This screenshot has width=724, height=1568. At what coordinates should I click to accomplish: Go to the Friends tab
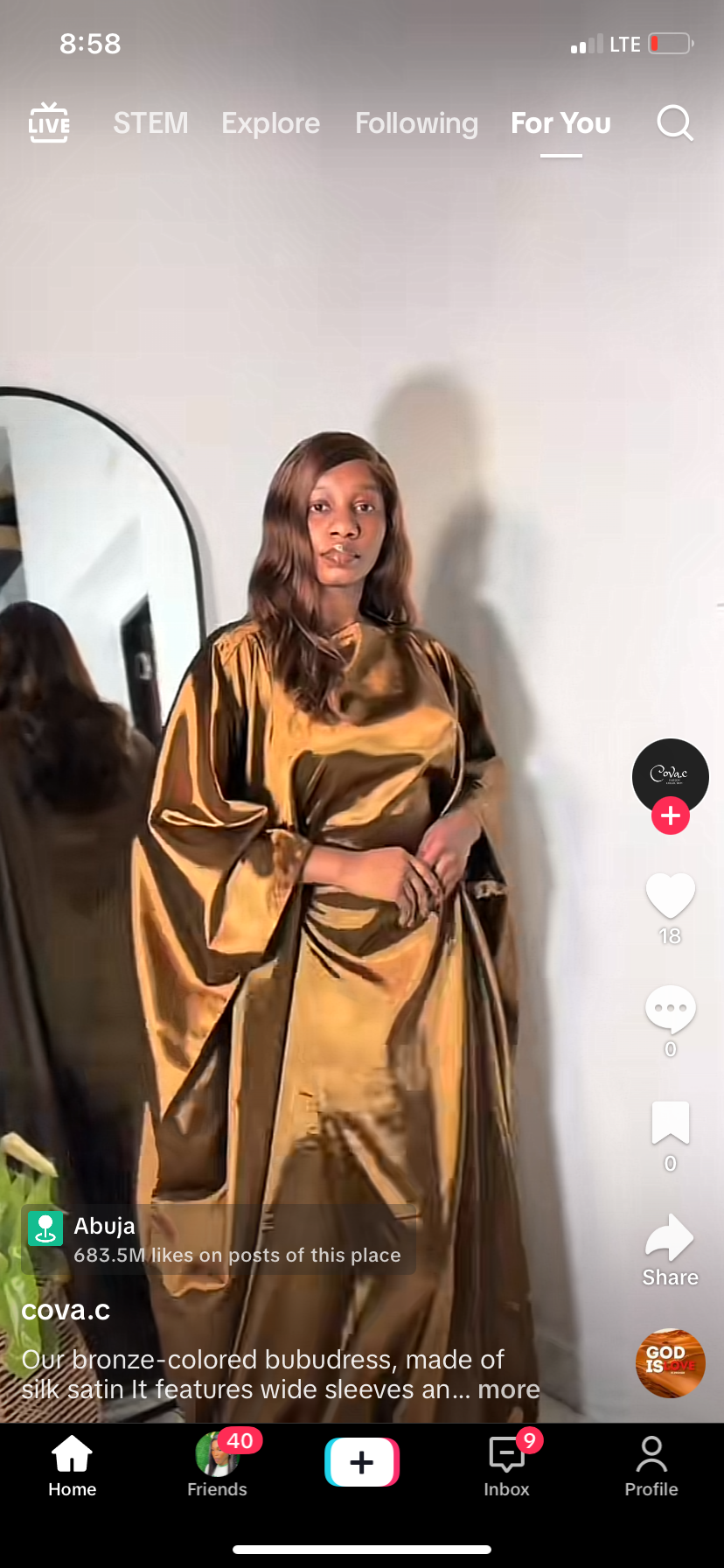(217, 1465)
